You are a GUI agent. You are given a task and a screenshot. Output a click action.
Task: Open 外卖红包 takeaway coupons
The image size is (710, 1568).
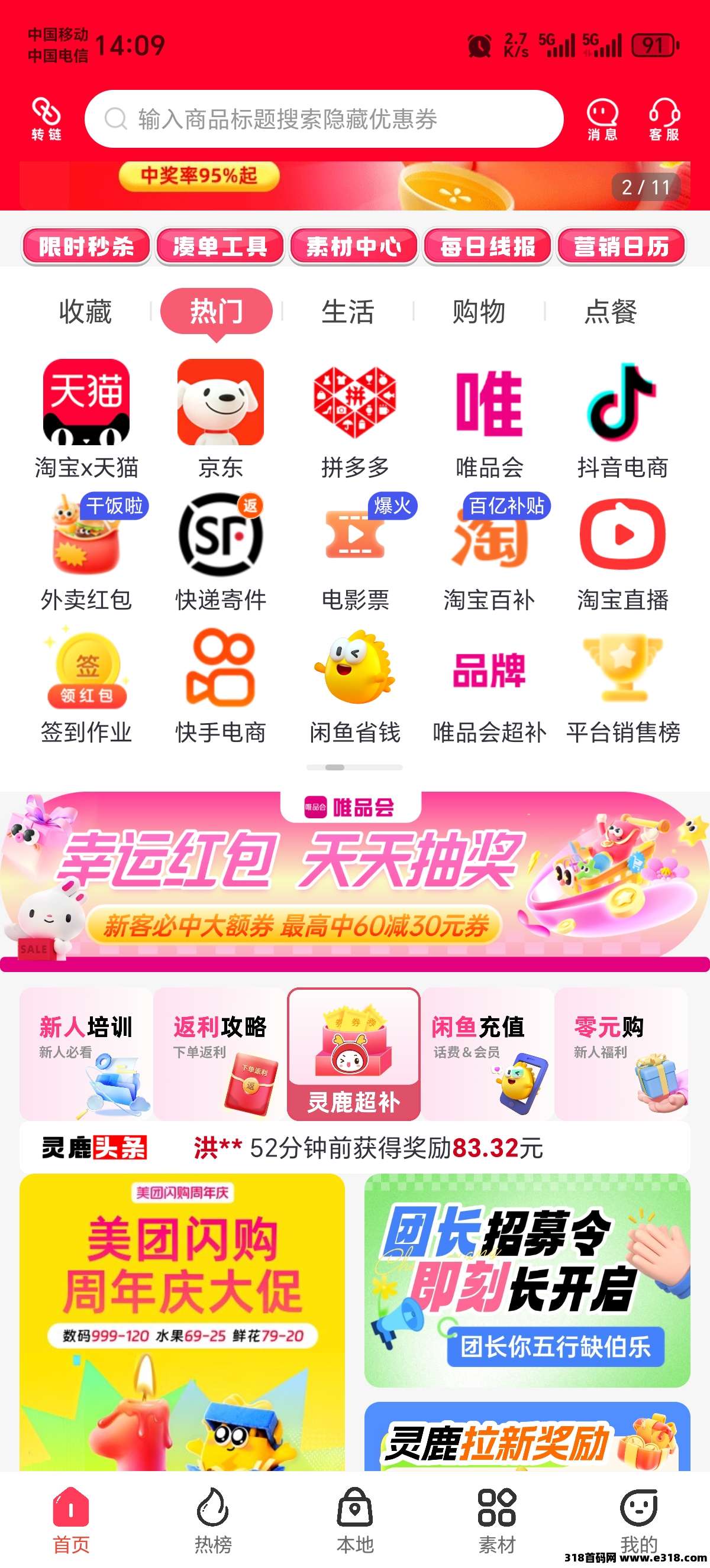86,552
